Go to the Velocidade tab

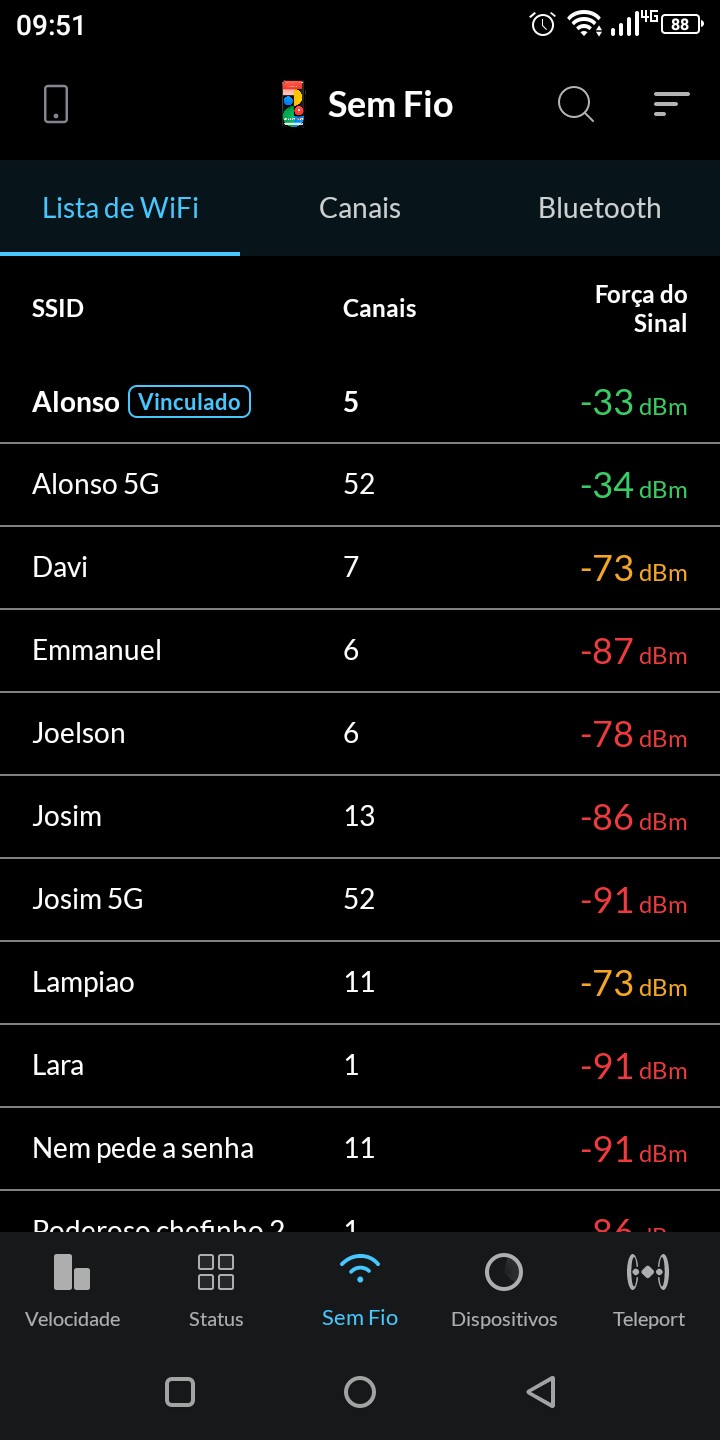click(x=72, y=1290)
